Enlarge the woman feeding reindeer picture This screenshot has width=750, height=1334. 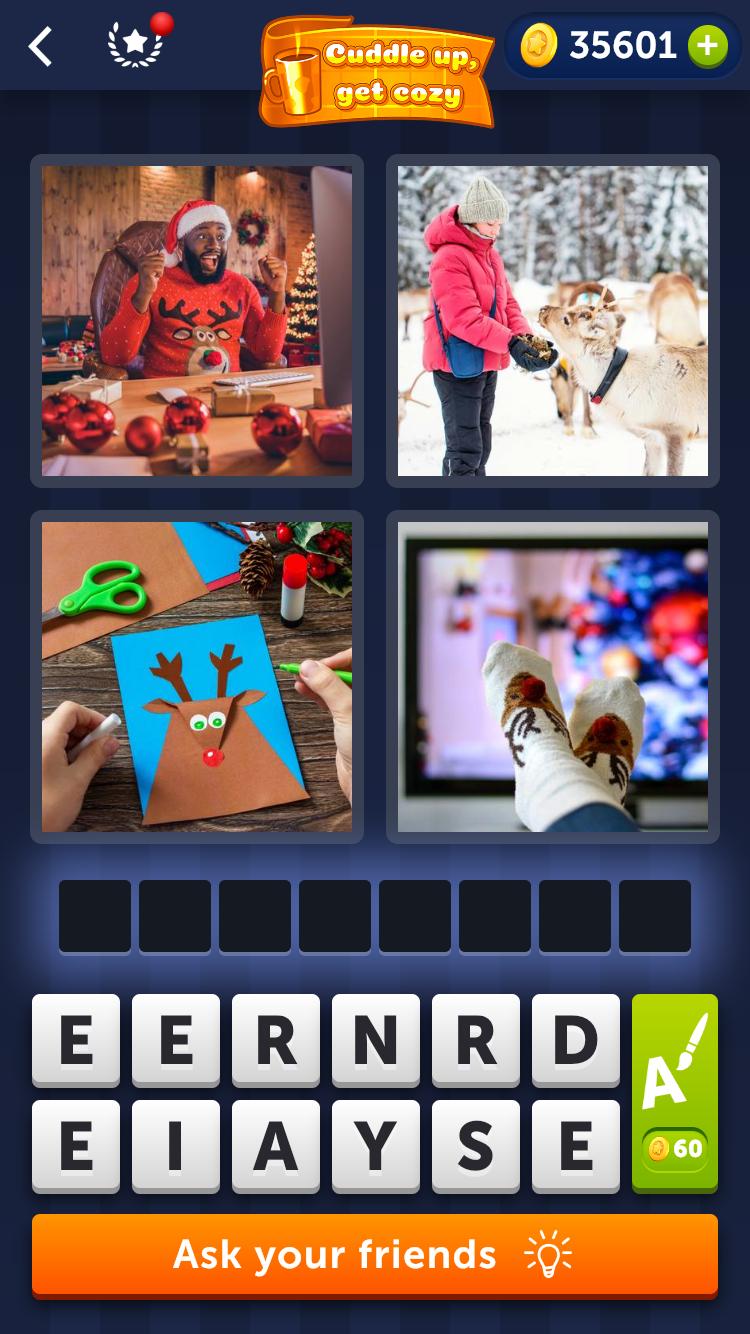pos(552,320)
